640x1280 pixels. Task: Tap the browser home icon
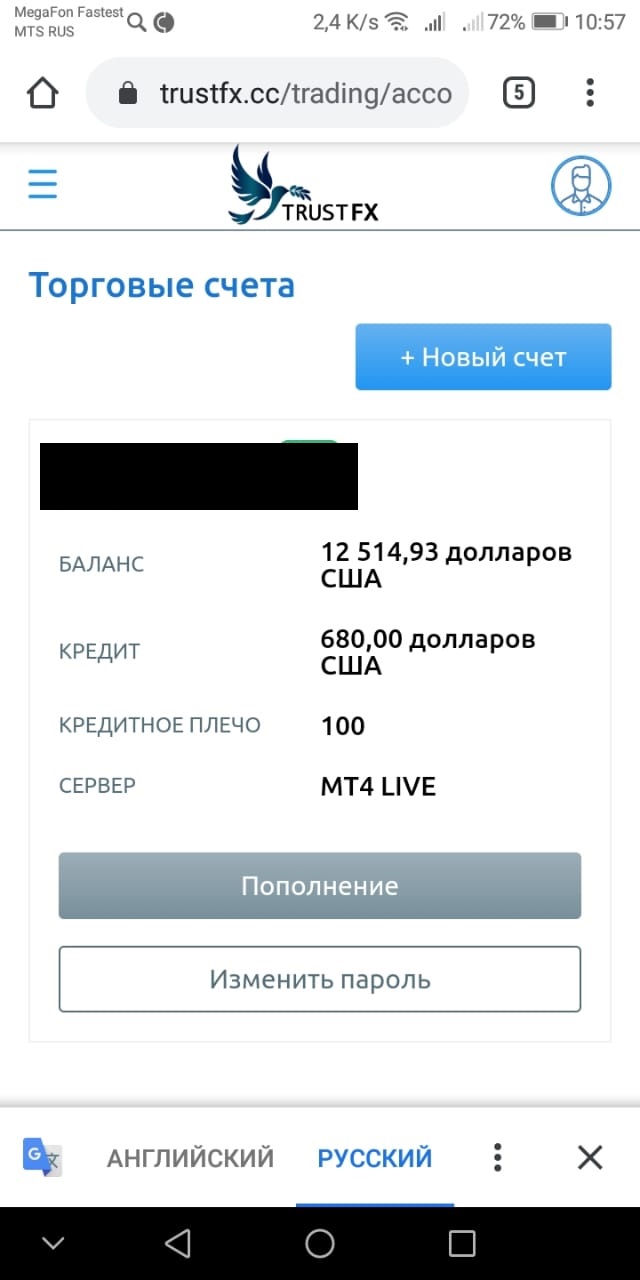[43, 94]
